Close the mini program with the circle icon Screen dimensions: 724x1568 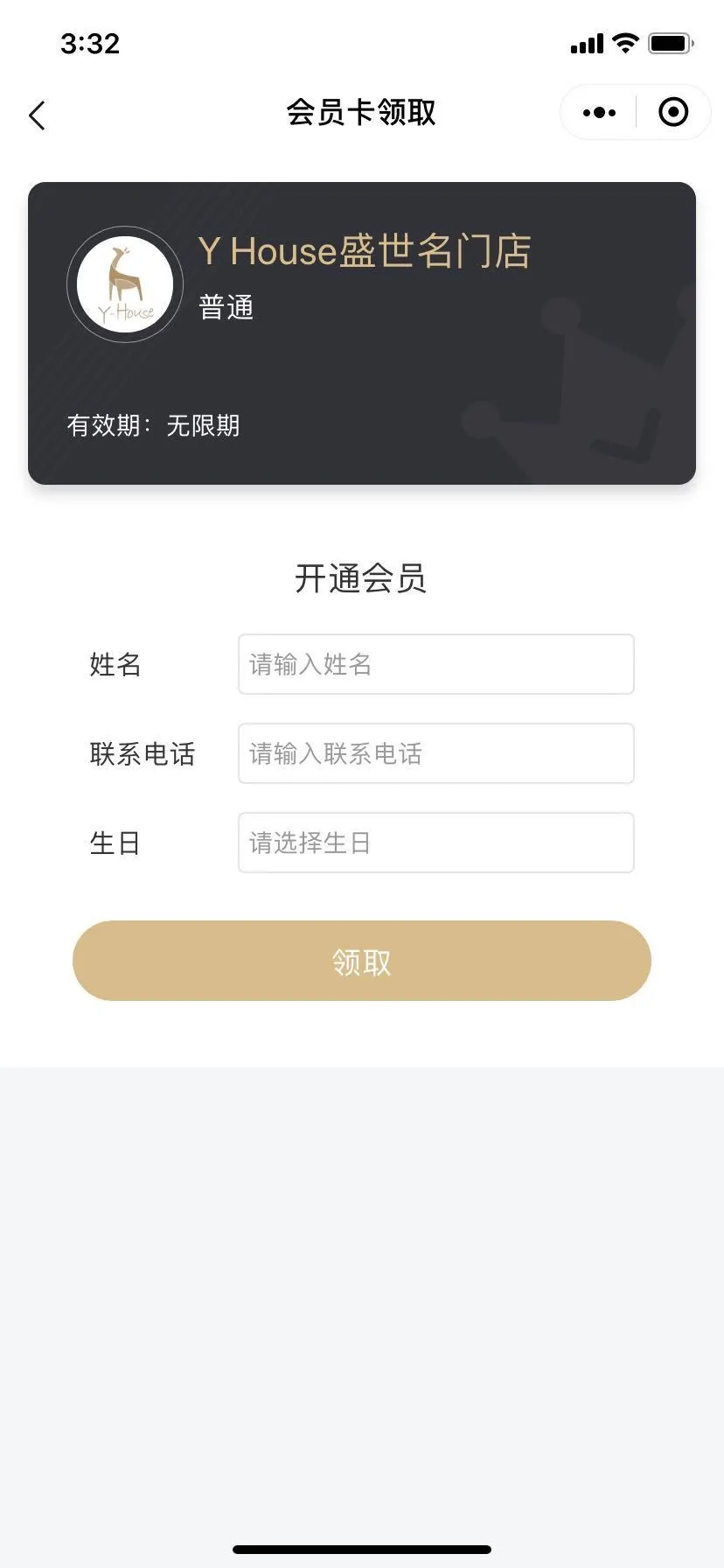673,112
